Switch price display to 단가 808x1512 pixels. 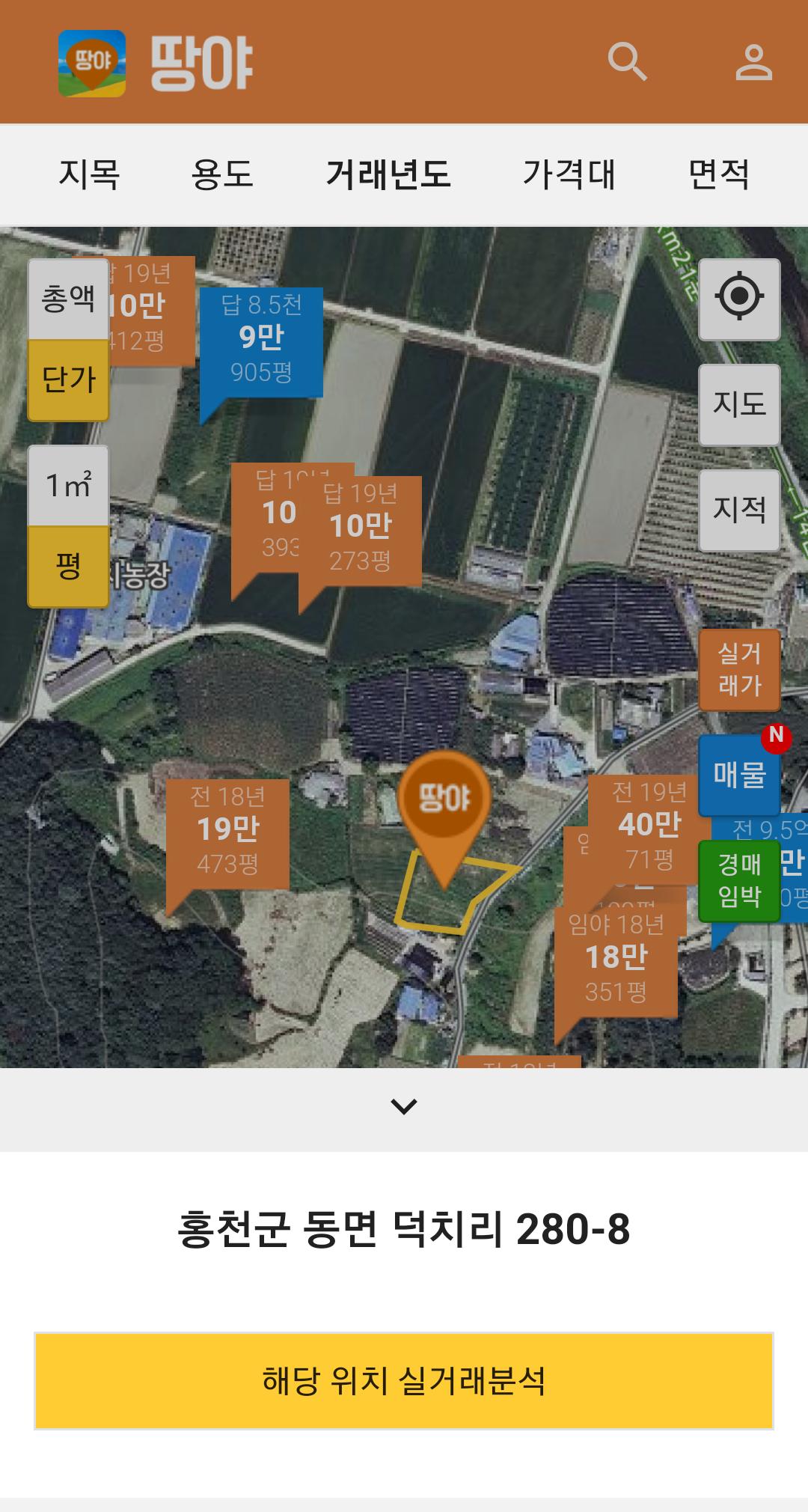[68, 380]
